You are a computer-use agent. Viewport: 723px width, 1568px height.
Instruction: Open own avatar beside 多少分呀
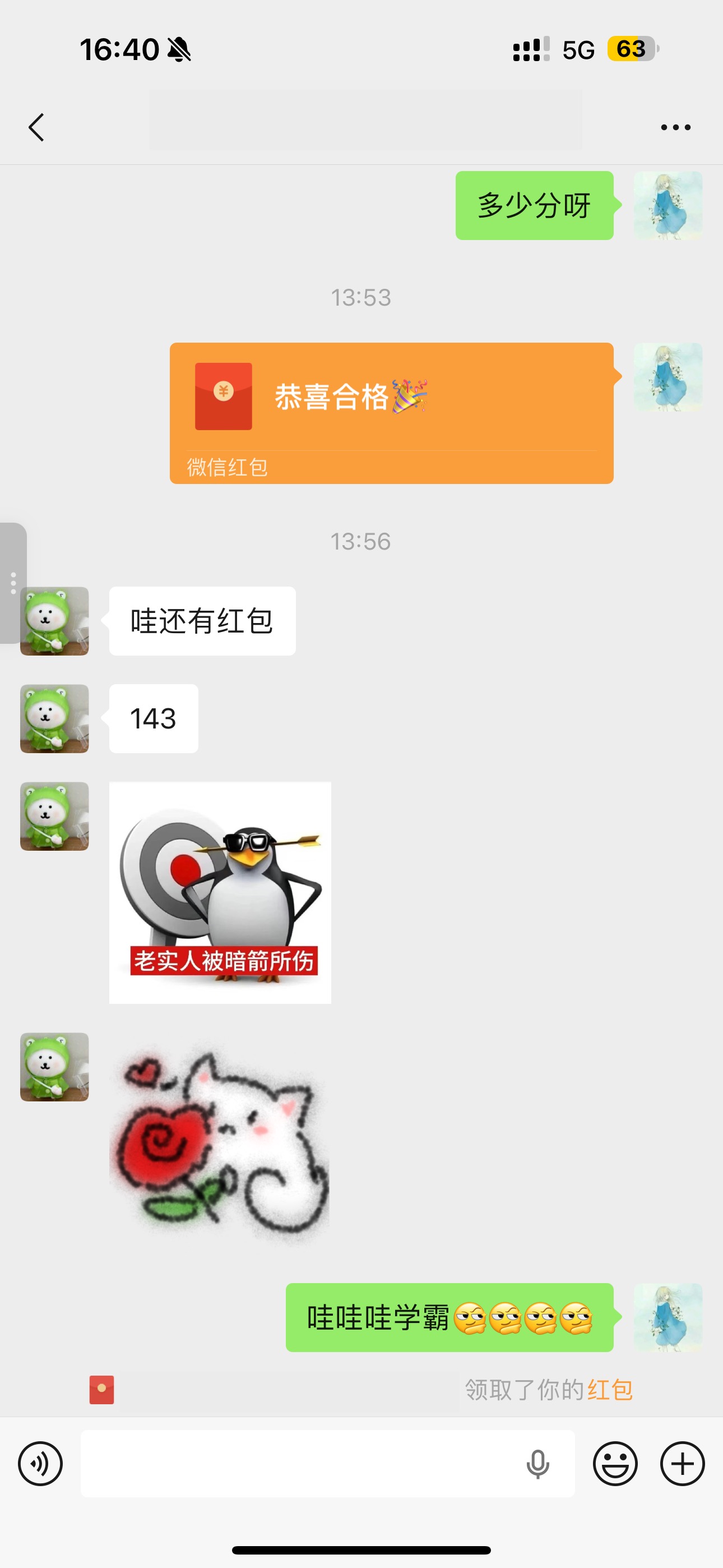point(668,205)
